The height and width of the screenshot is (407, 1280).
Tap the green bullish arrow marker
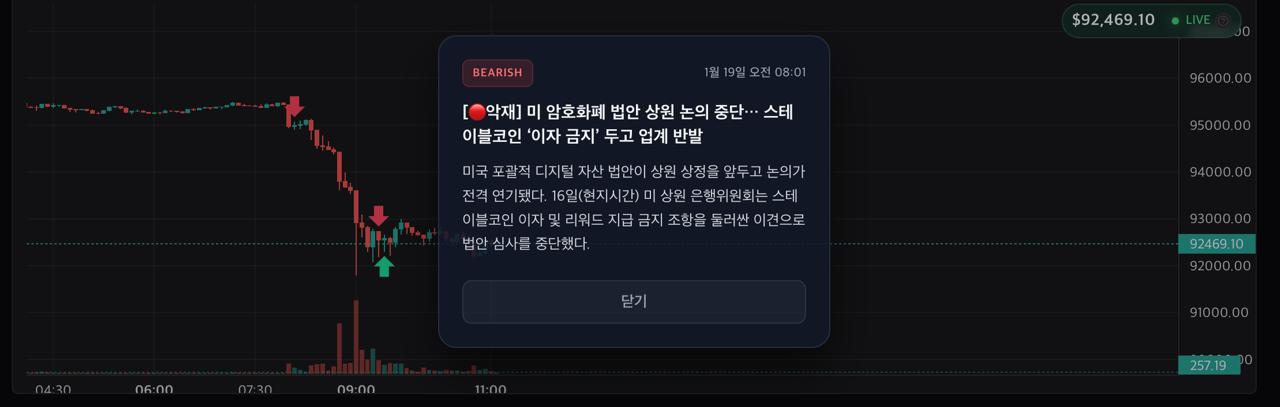click(384, 266)
